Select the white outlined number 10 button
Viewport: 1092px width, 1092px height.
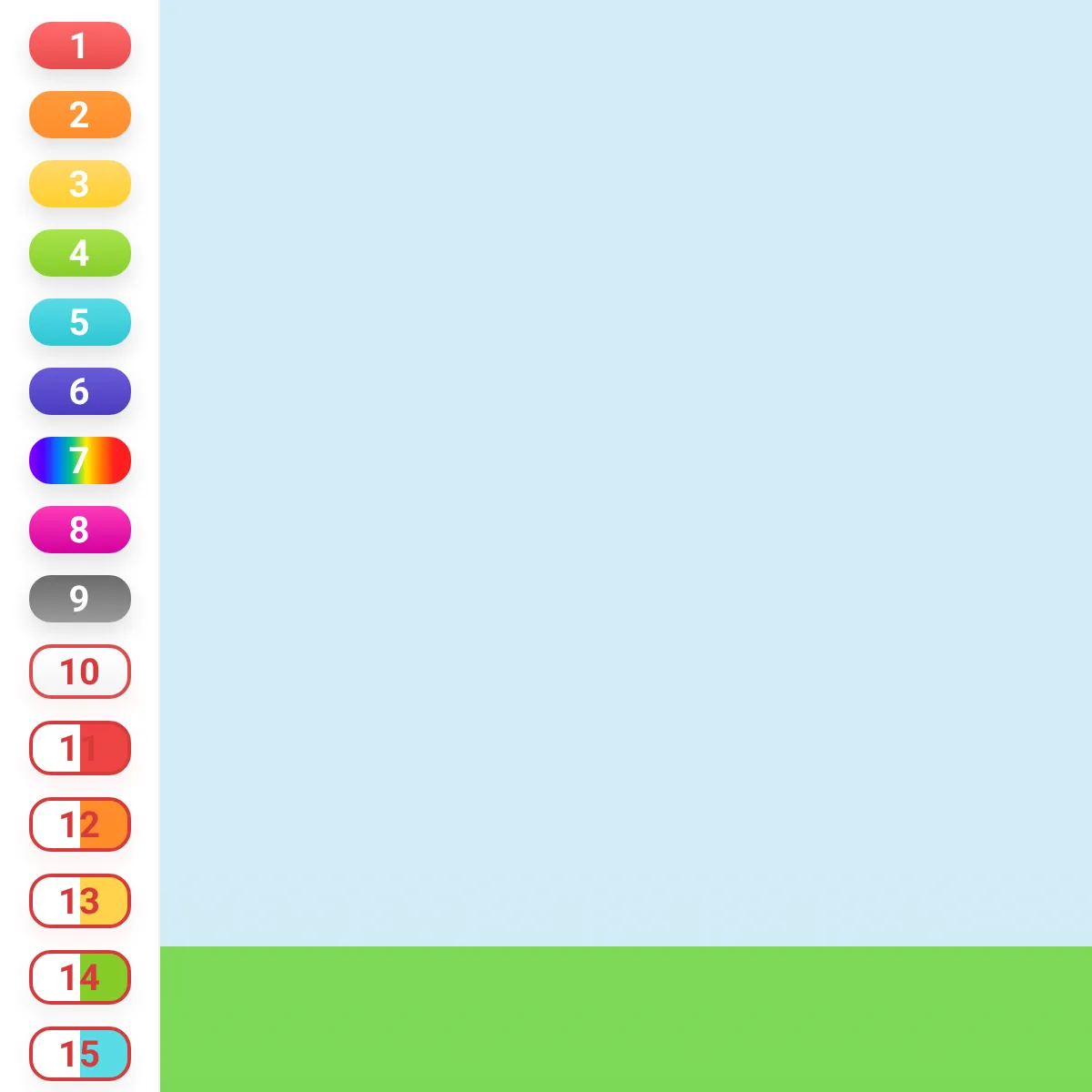pyautogui.click(x=80, y=672)
